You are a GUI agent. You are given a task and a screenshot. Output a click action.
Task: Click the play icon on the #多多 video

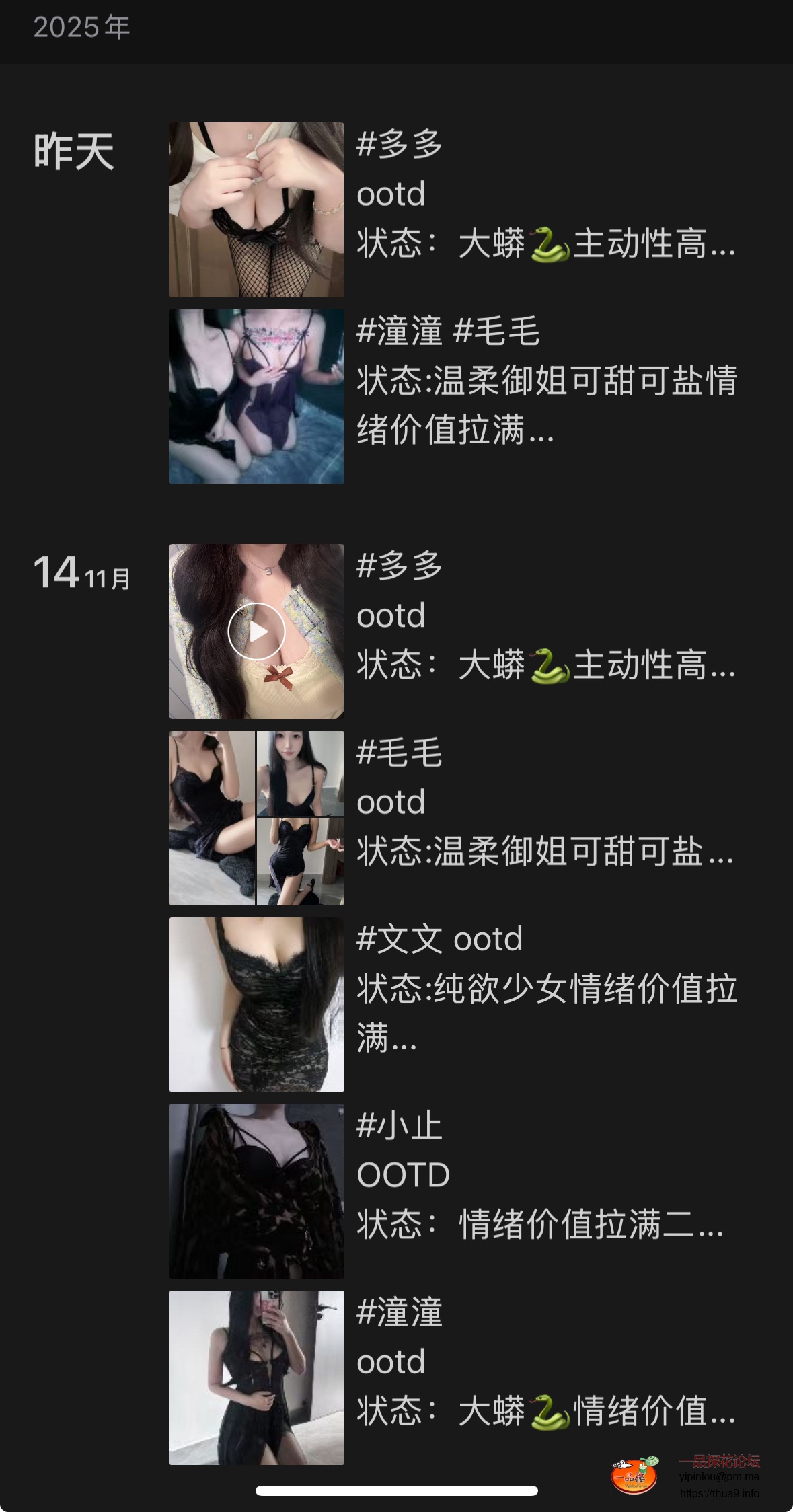(257, 631)
